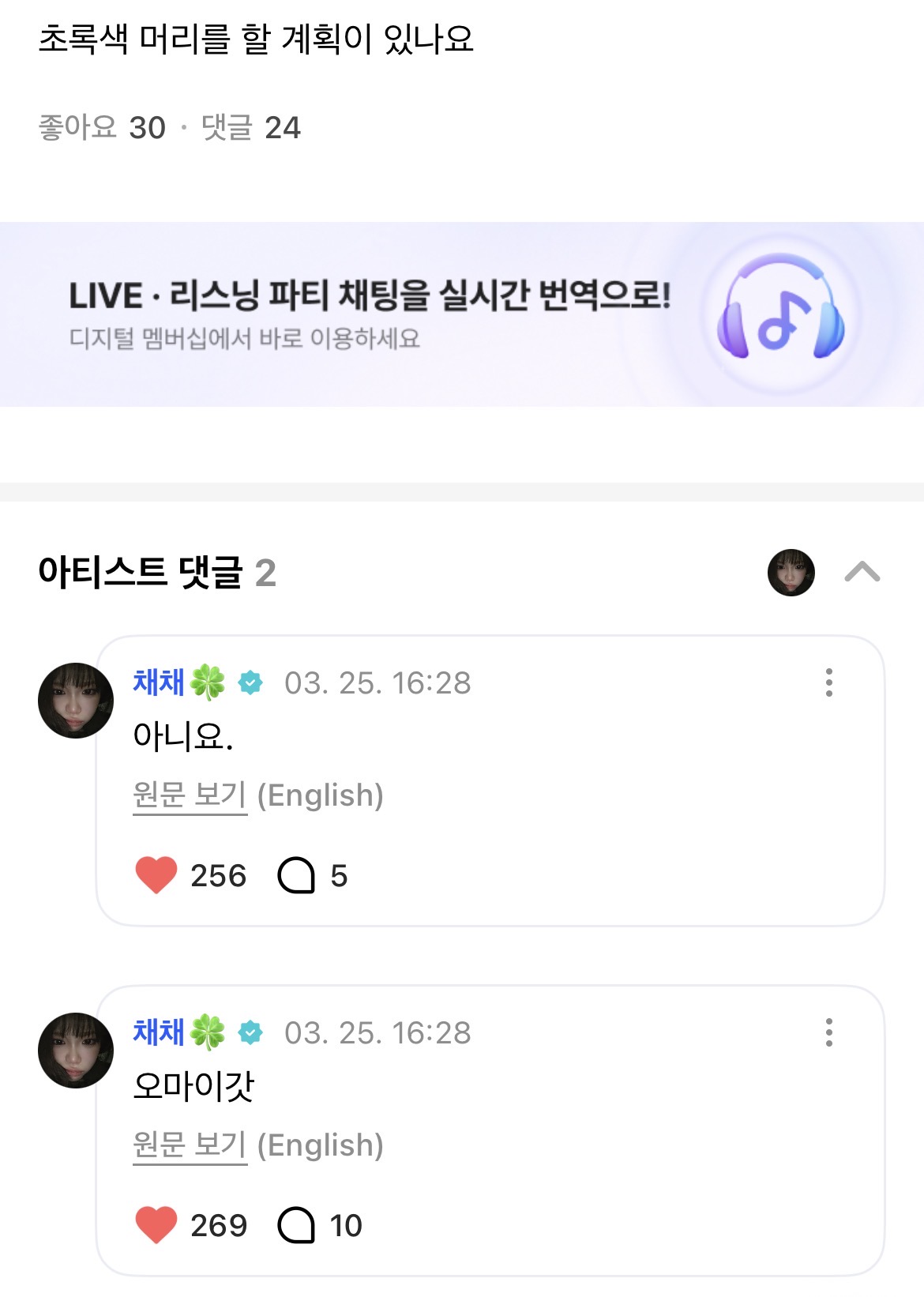
Task: Open the artist avatar beside the 오마이갓 comment
Action: pyautogui.click(x=76, y=1051)
